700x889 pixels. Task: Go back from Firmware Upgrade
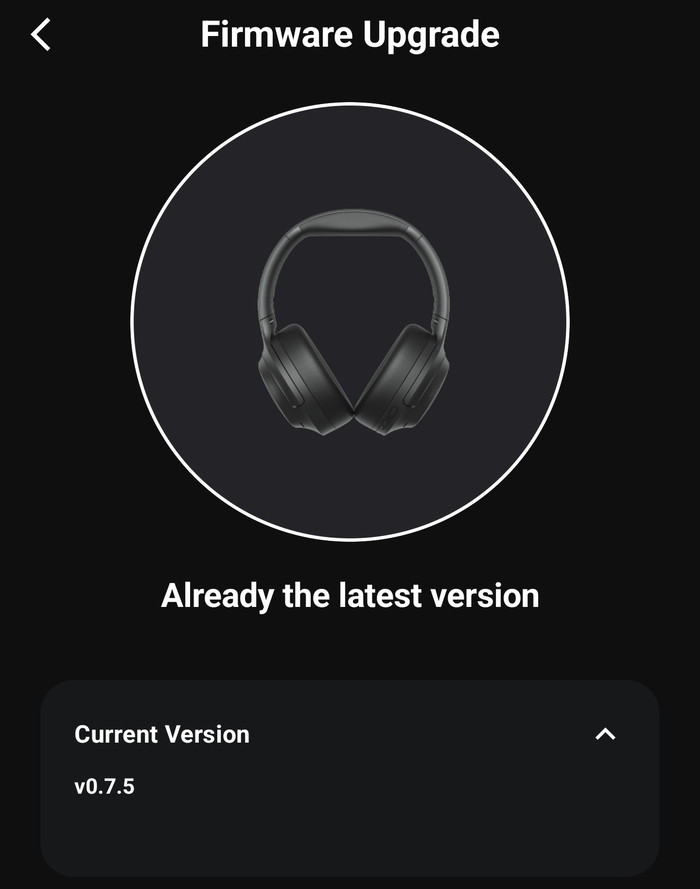[x=40, y=35]
